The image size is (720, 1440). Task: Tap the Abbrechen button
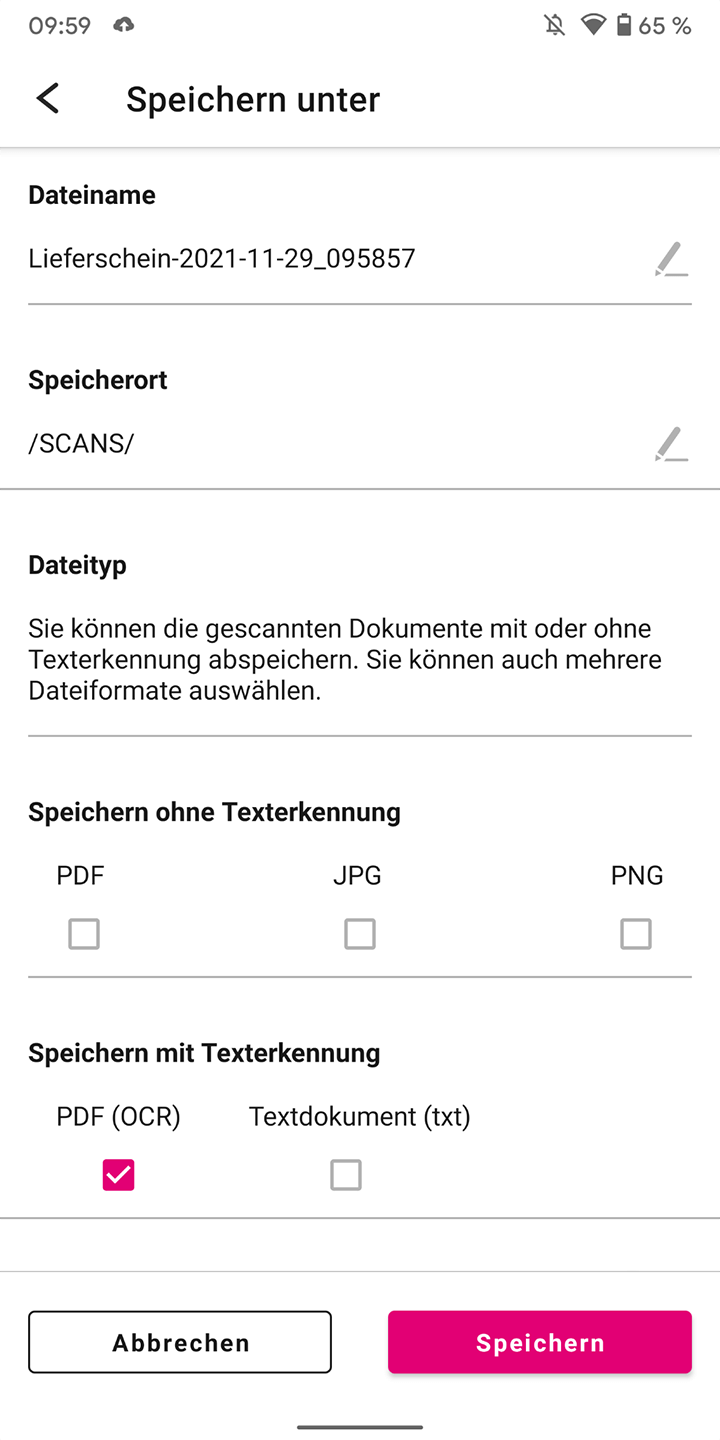(180, 1342)
